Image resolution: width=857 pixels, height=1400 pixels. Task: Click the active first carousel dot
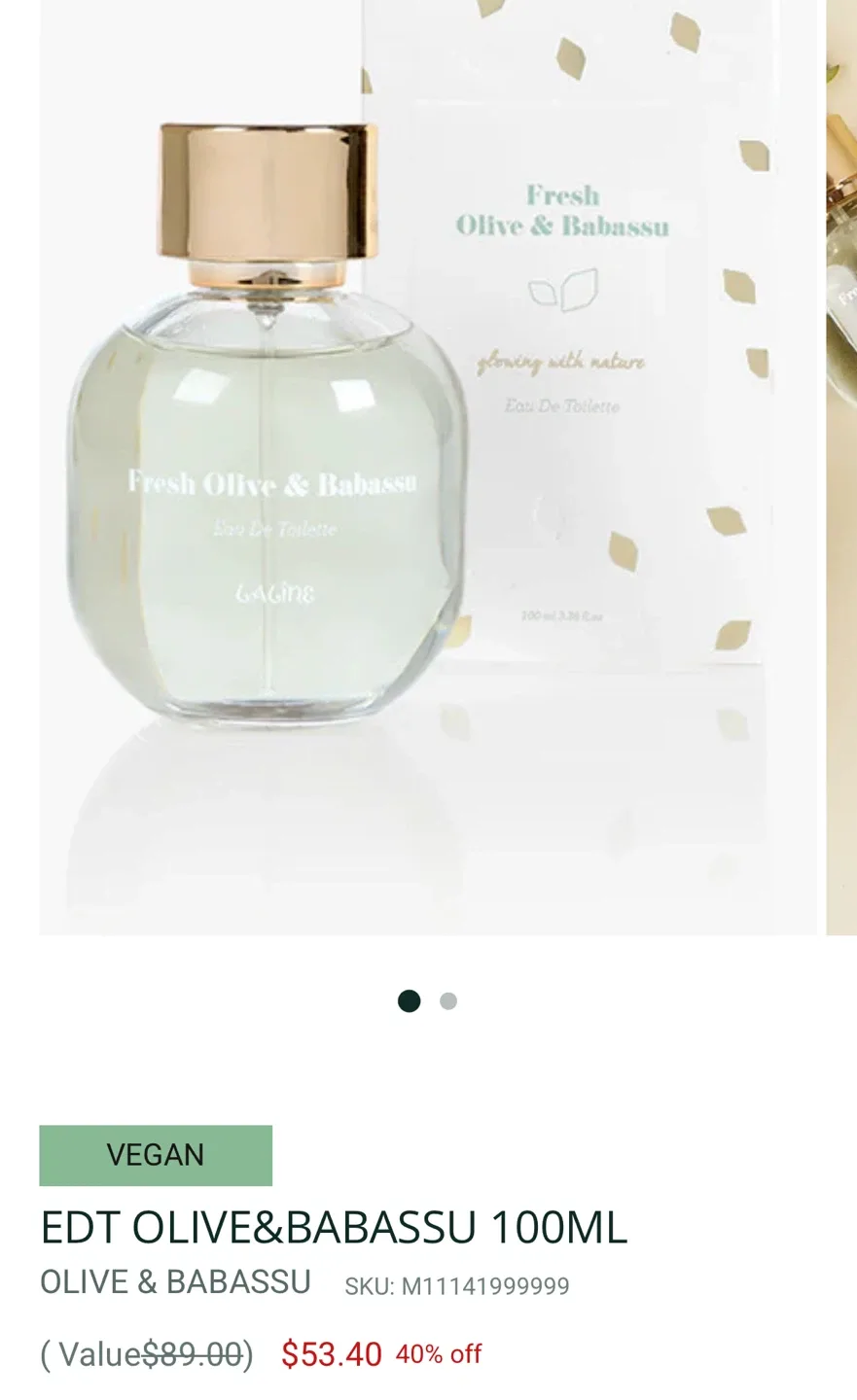point(410,1000)
